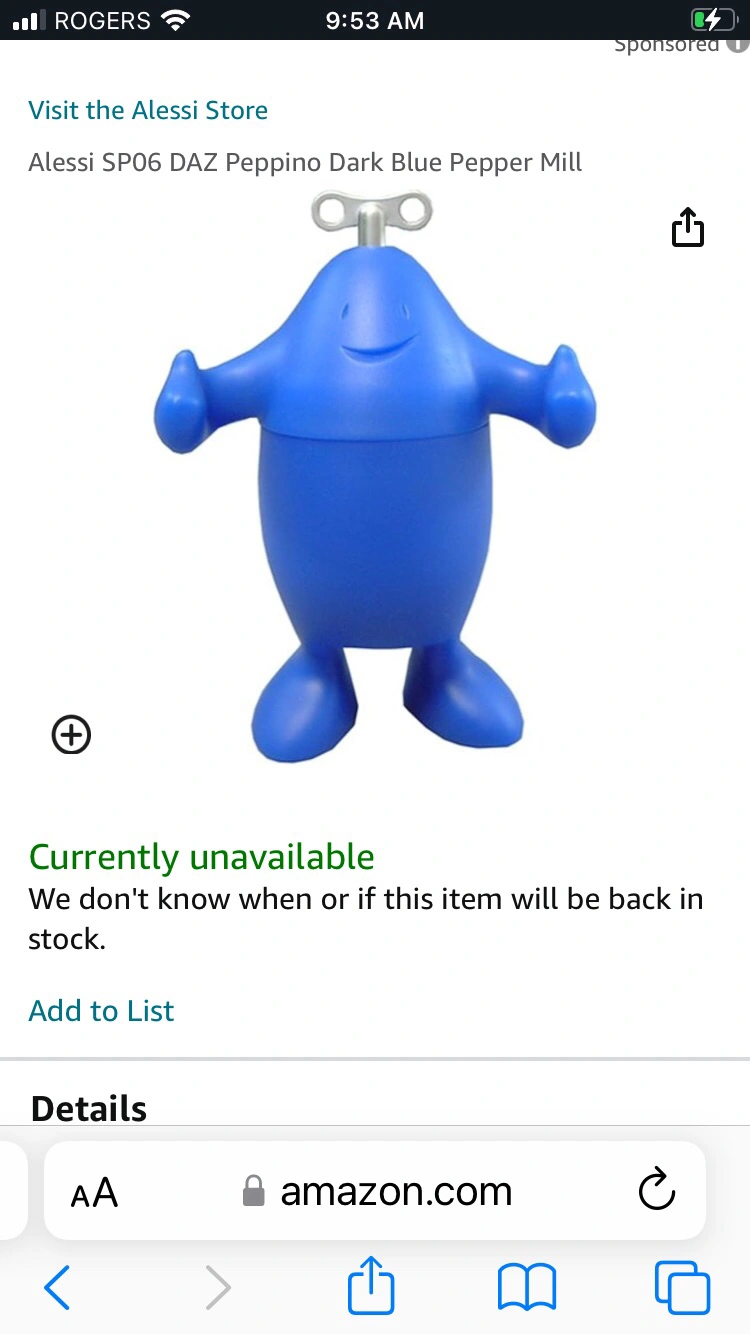Share this product using the share icon

(x=687, y=227)
